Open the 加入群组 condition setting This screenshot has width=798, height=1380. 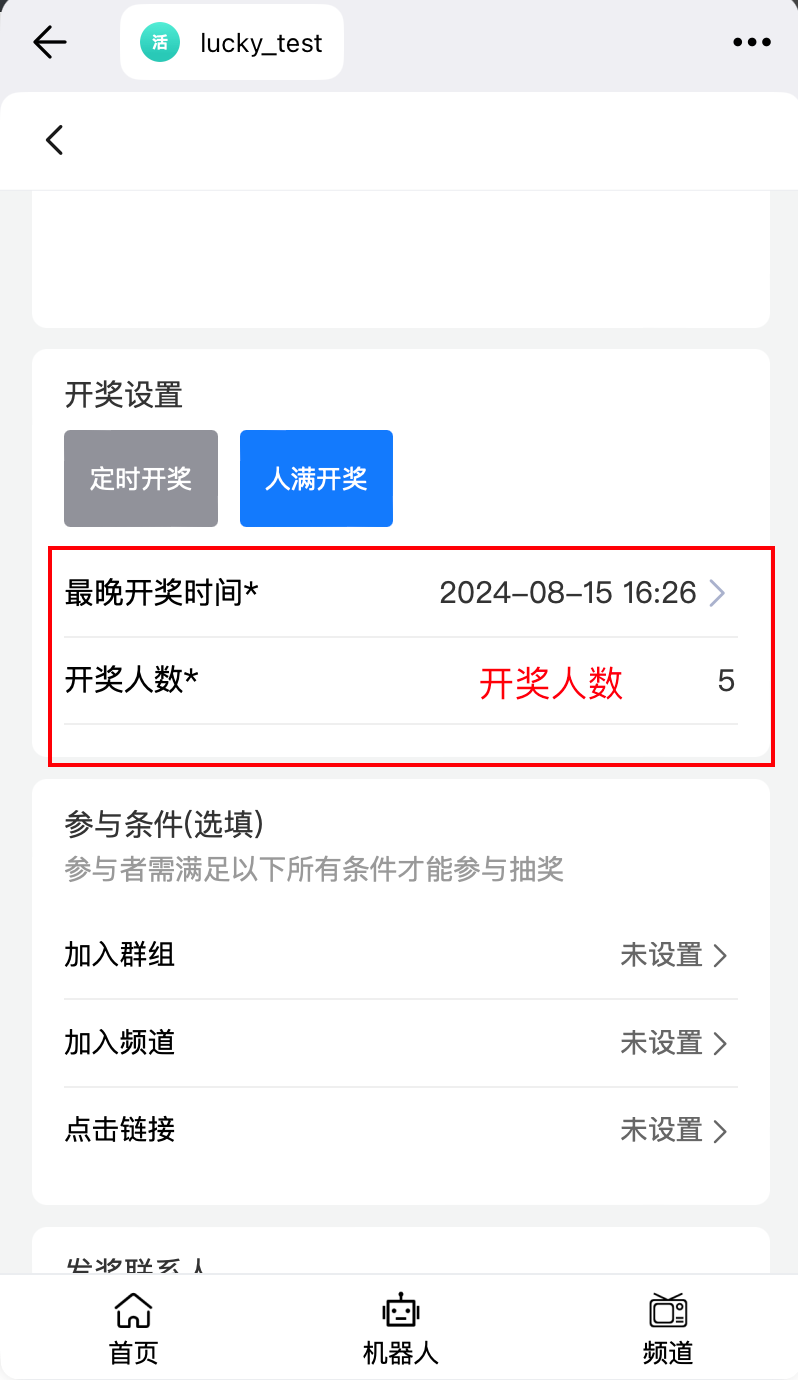tap(400, 955)
